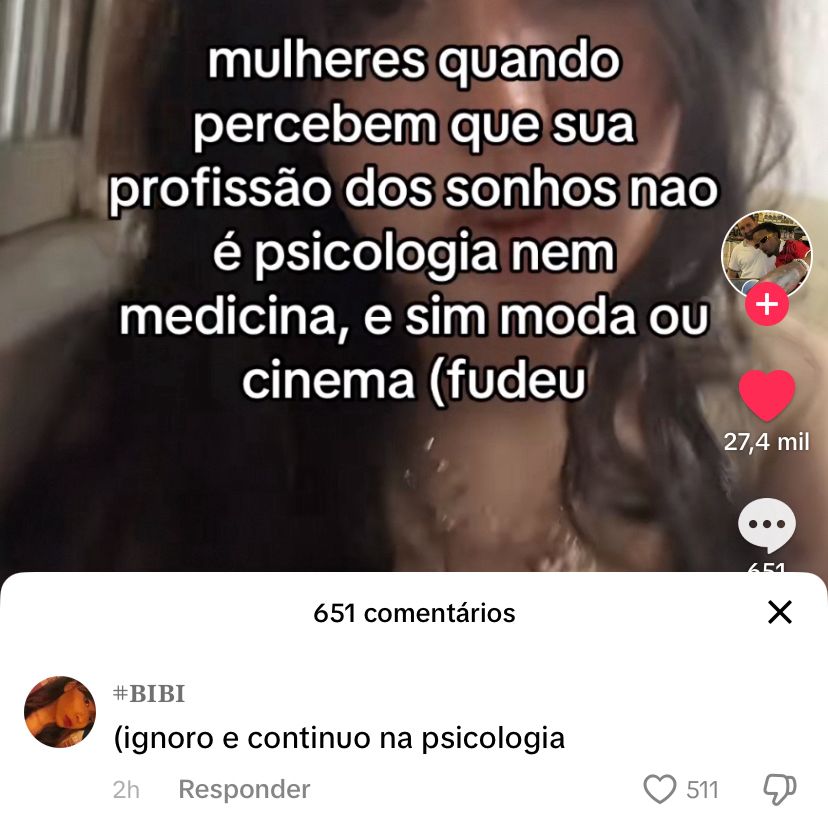This screenshot has height=823, width=828.
Task: Open the video creator's profile picture
Action: (766, 254)
